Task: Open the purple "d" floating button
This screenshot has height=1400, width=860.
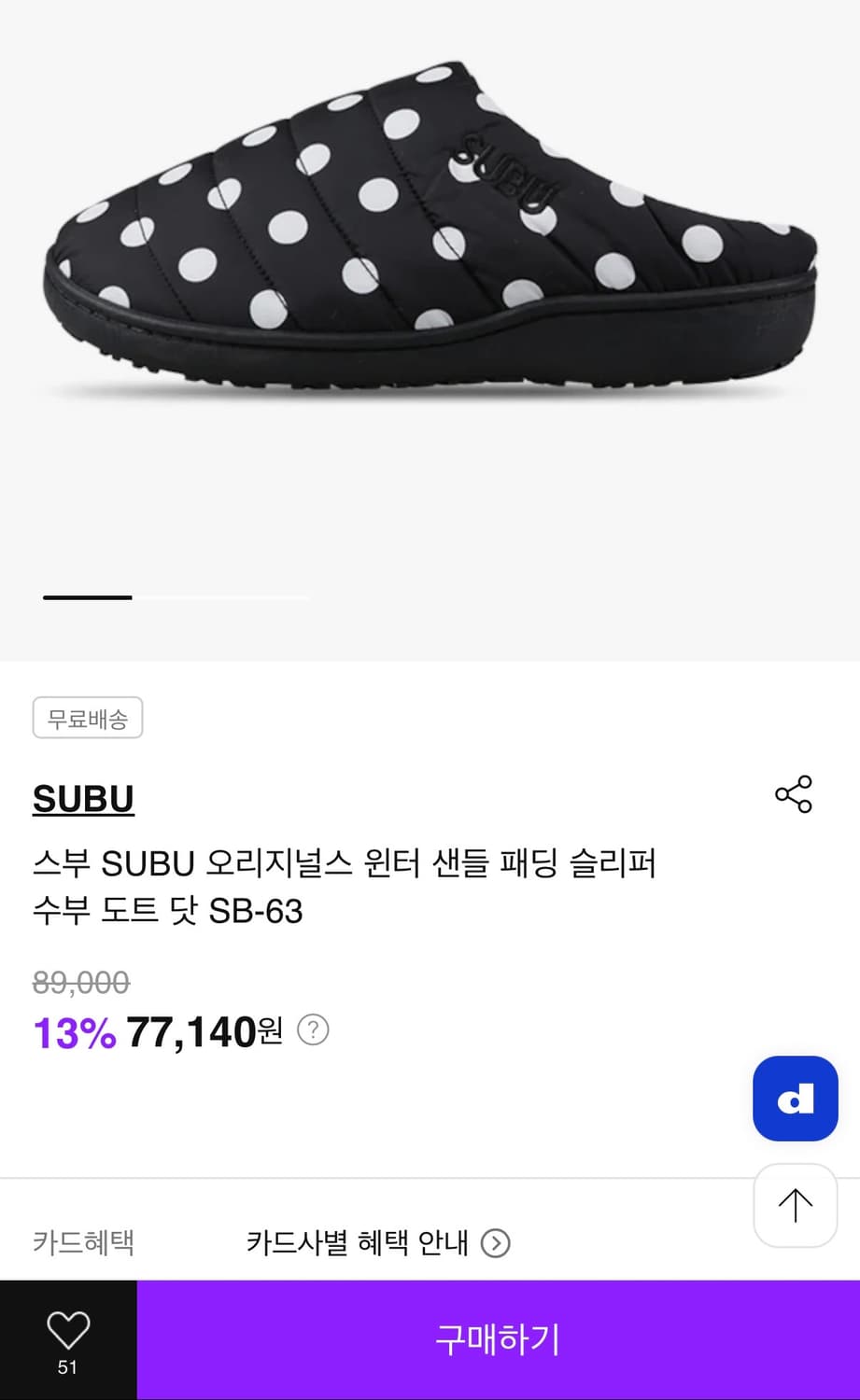Action: (795, 1099)
